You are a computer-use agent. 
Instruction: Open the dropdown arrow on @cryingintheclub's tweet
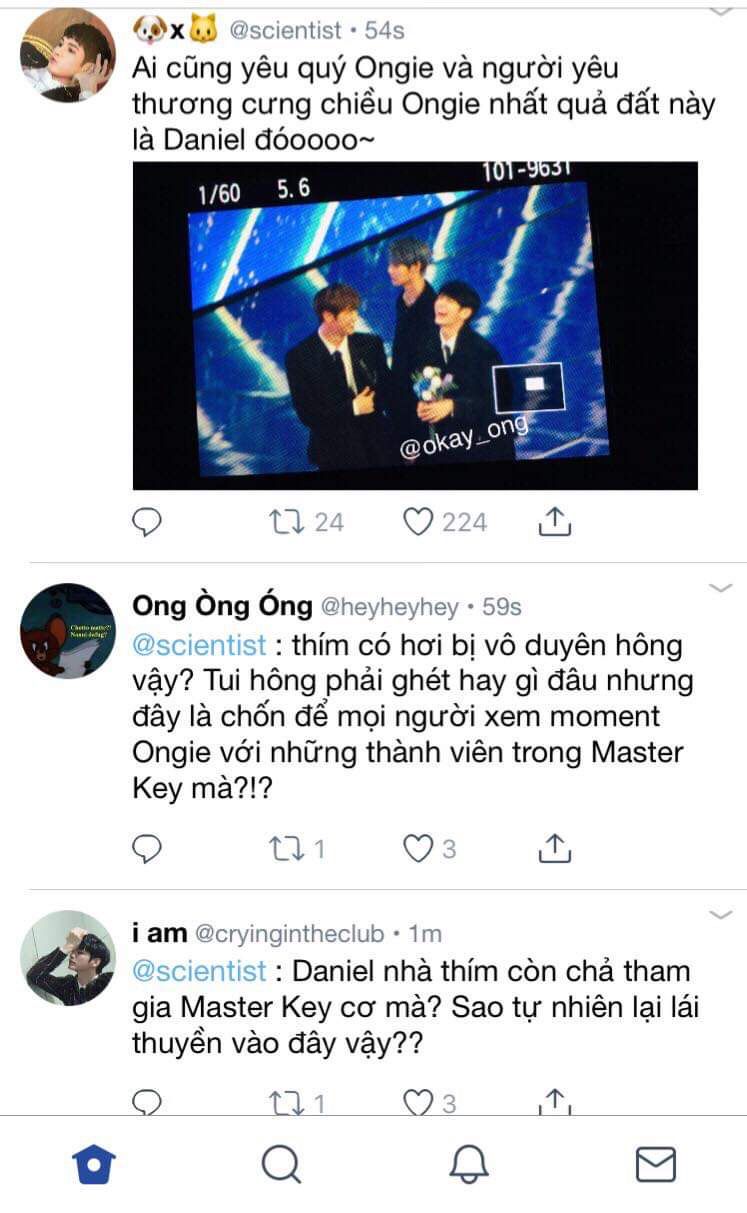coord(720,915)
